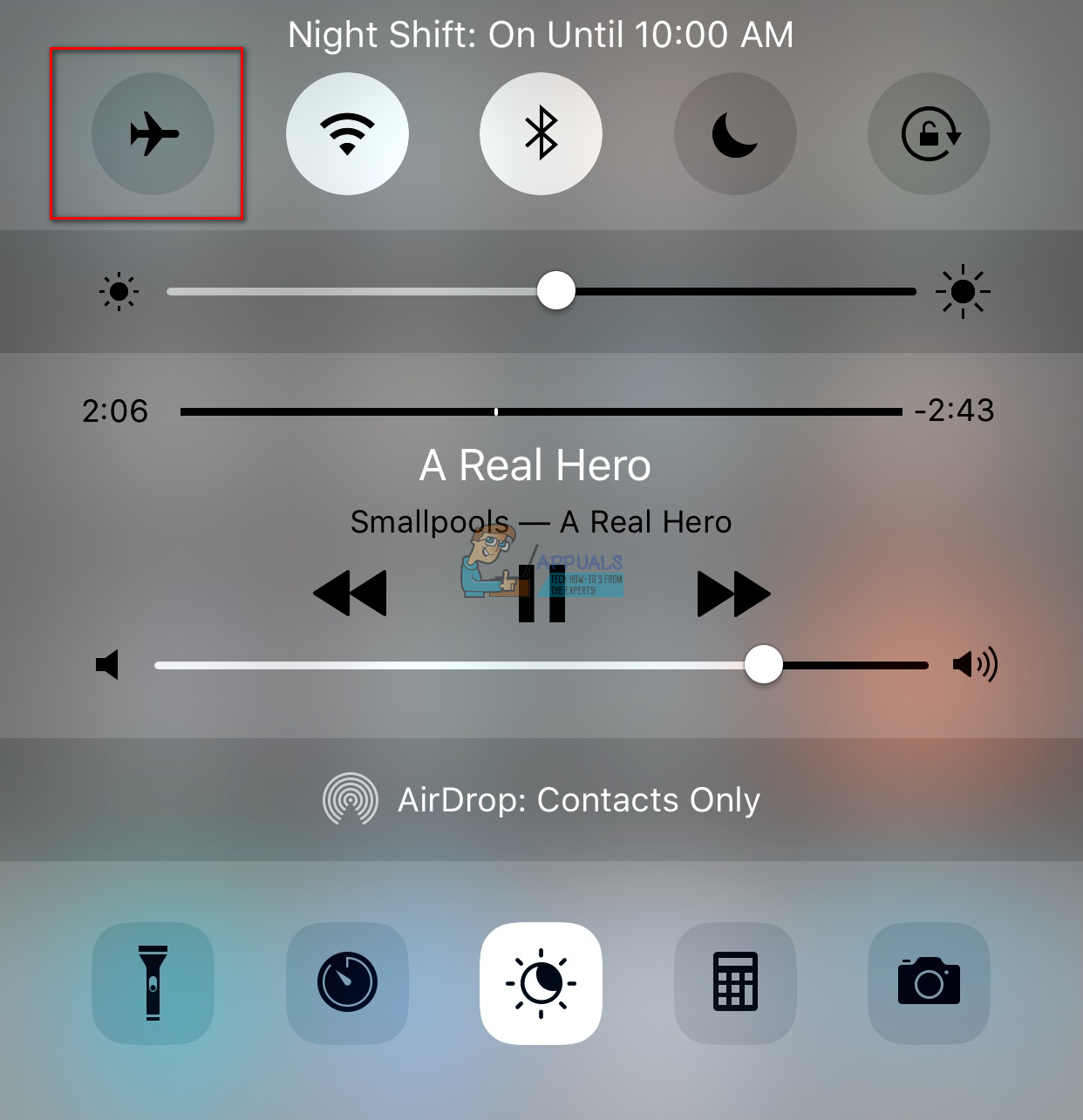The height and width of the screenshot is (1120, 1083).
Task: Turn off Night Shift
Action: (541, 982)
